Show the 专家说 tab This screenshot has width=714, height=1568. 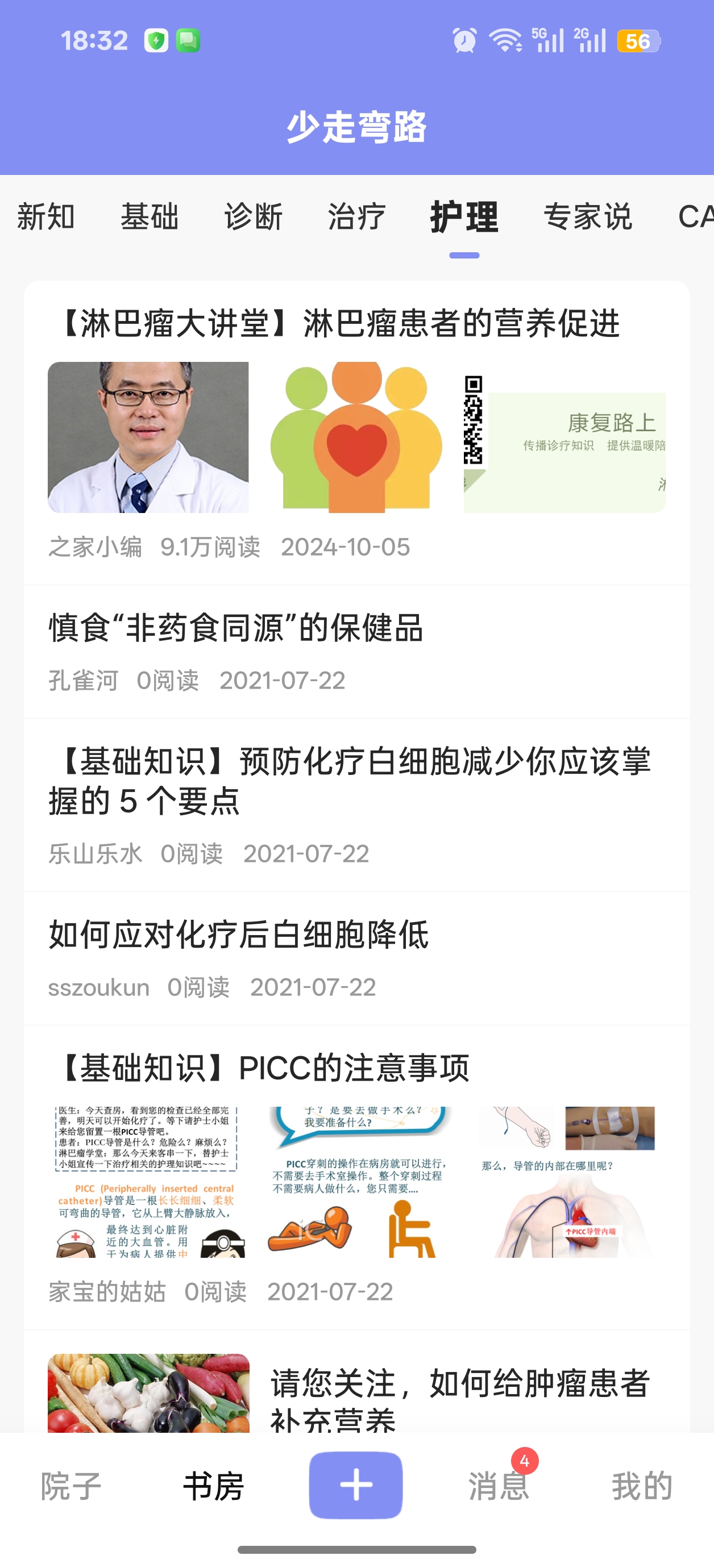(587, 216)
